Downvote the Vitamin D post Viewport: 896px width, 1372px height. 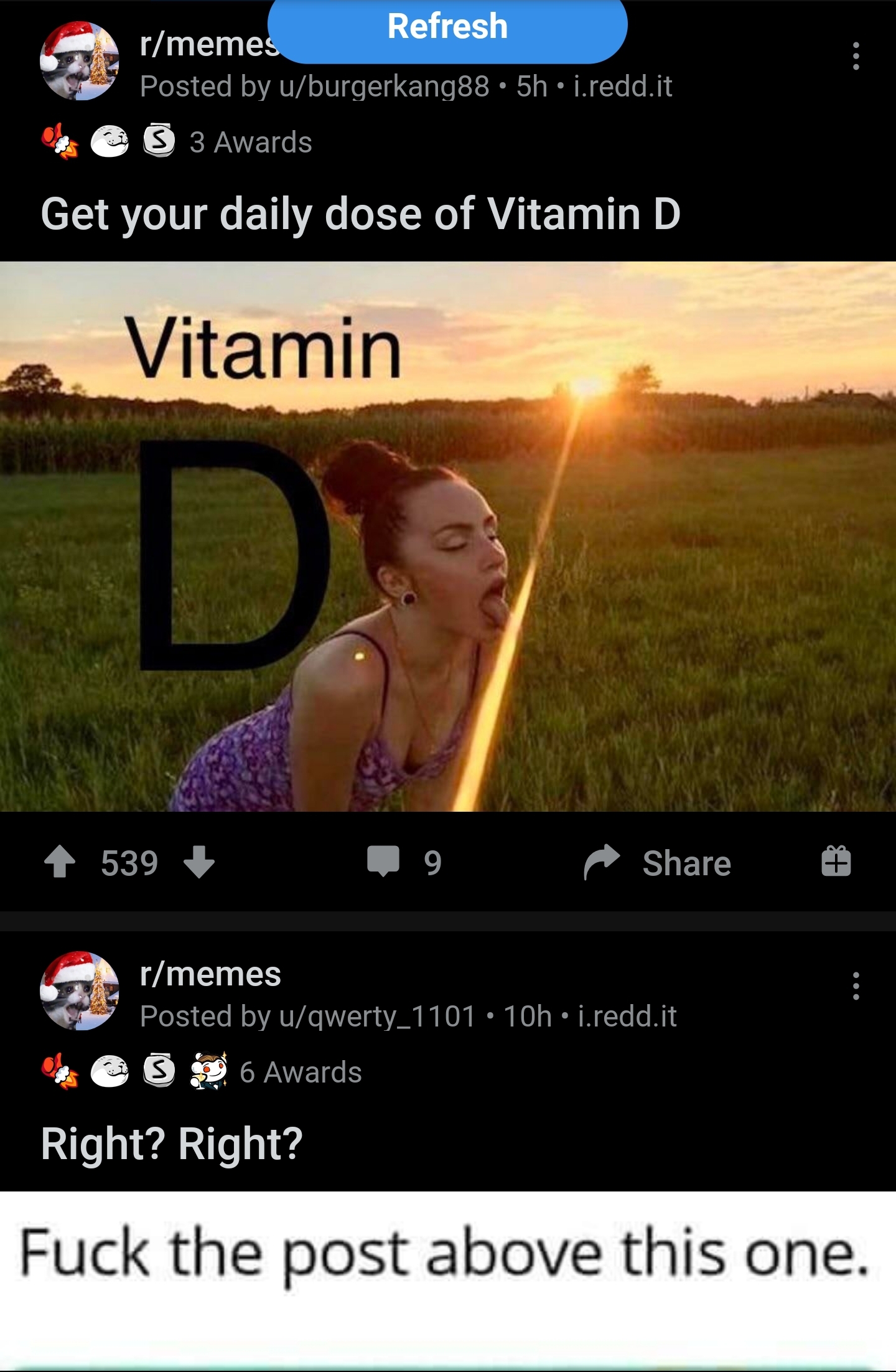coord(199,862)
